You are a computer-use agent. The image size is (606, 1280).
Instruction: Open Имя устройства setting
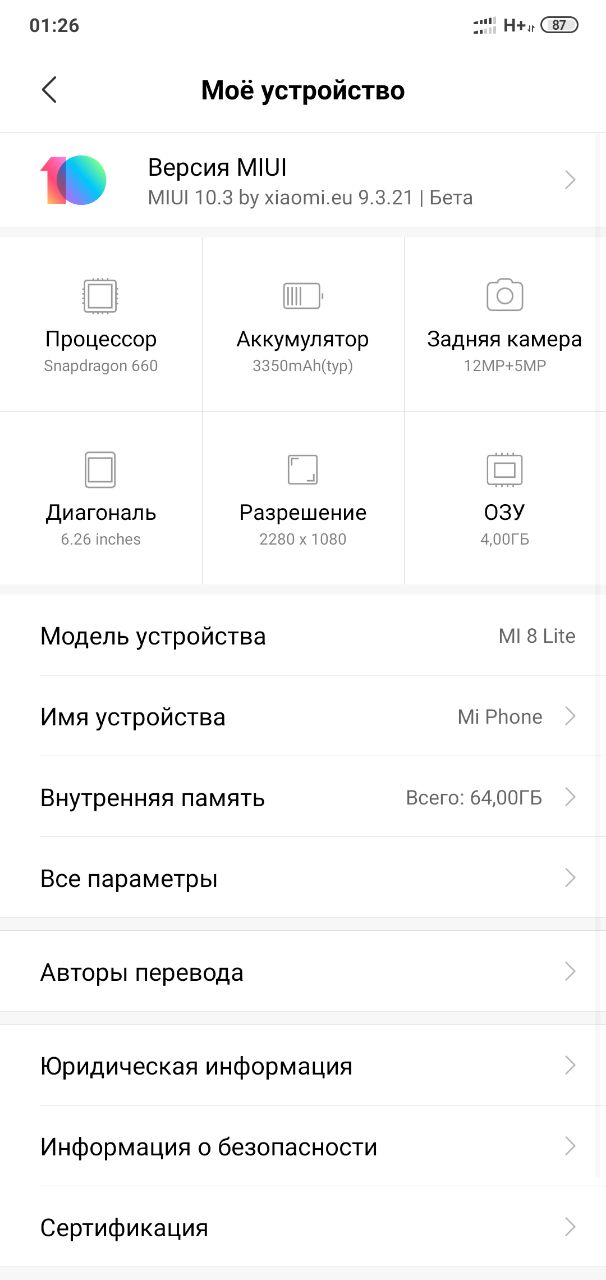tap(303, 716)
